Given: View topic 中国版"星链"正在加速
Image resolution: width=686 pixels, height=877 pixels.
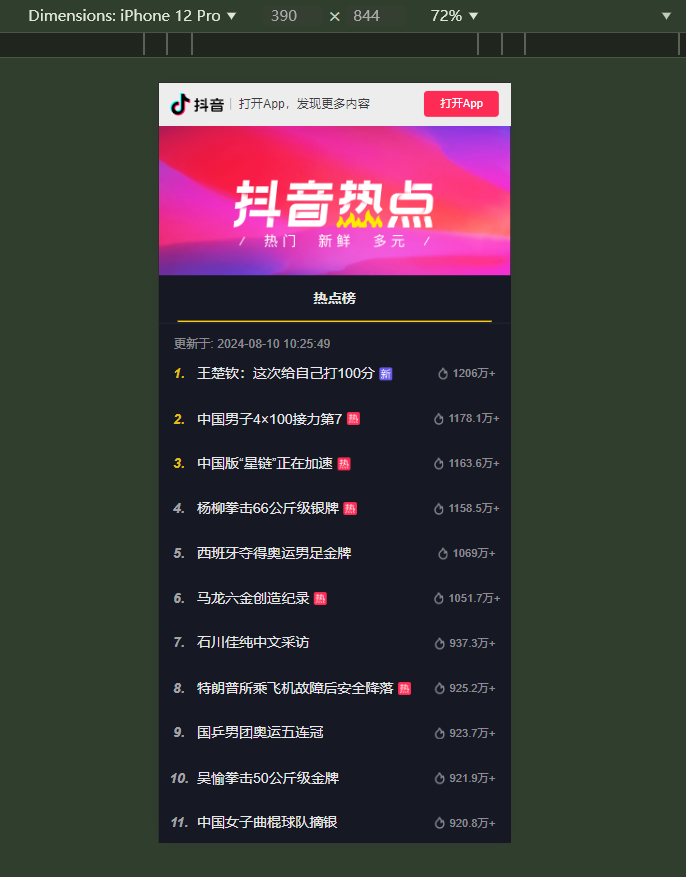Looking at the screenshot, I should click(265, 463).
